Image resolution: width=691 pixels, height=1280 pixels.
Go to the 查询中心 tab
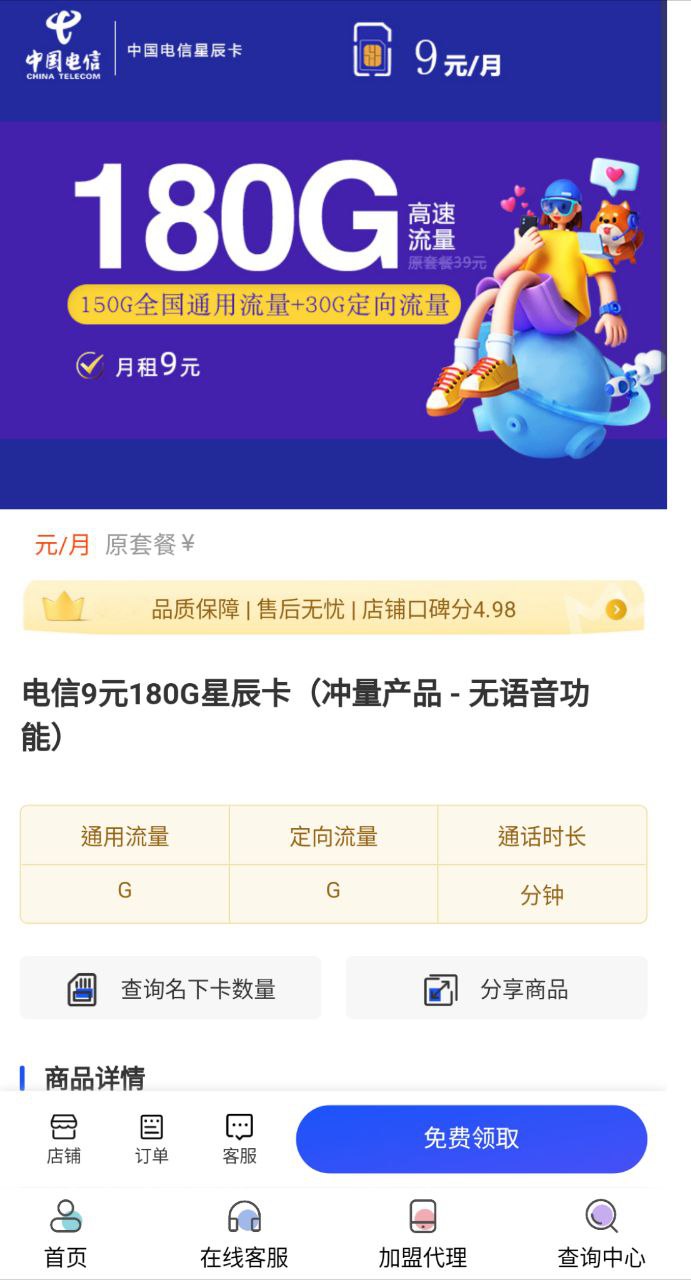[x=601, y=1234]
